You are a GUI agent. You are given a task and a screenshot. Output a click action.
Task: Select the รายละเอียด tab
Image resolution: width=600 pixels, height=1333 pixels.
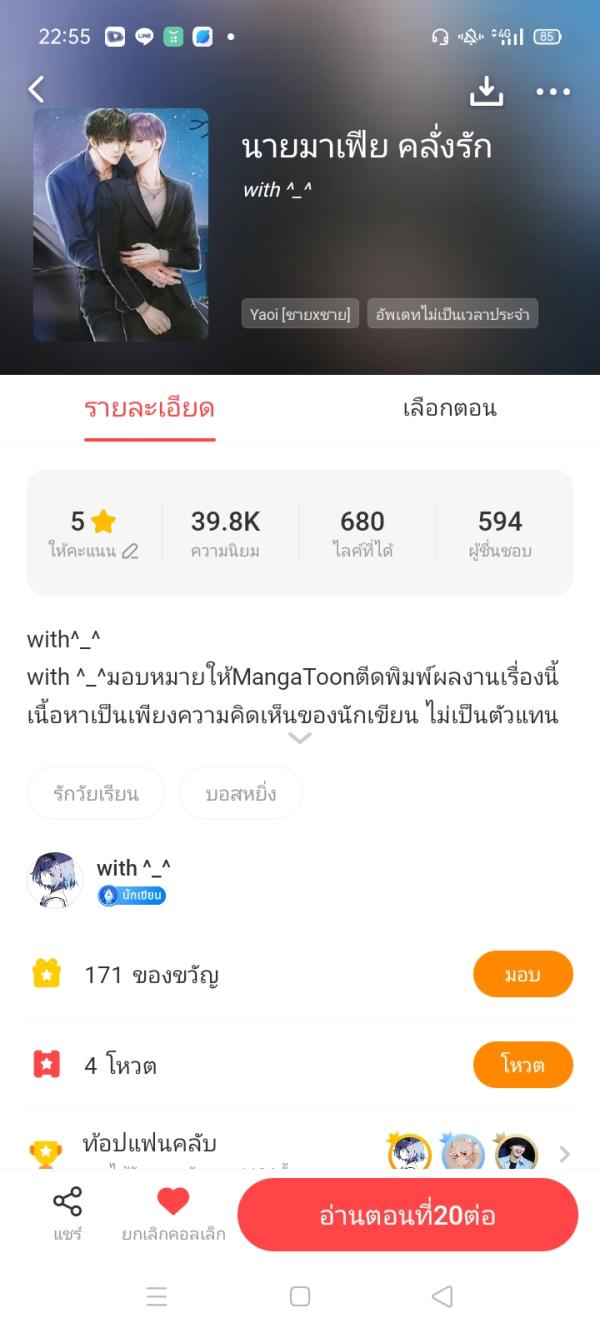coord(149,408)
